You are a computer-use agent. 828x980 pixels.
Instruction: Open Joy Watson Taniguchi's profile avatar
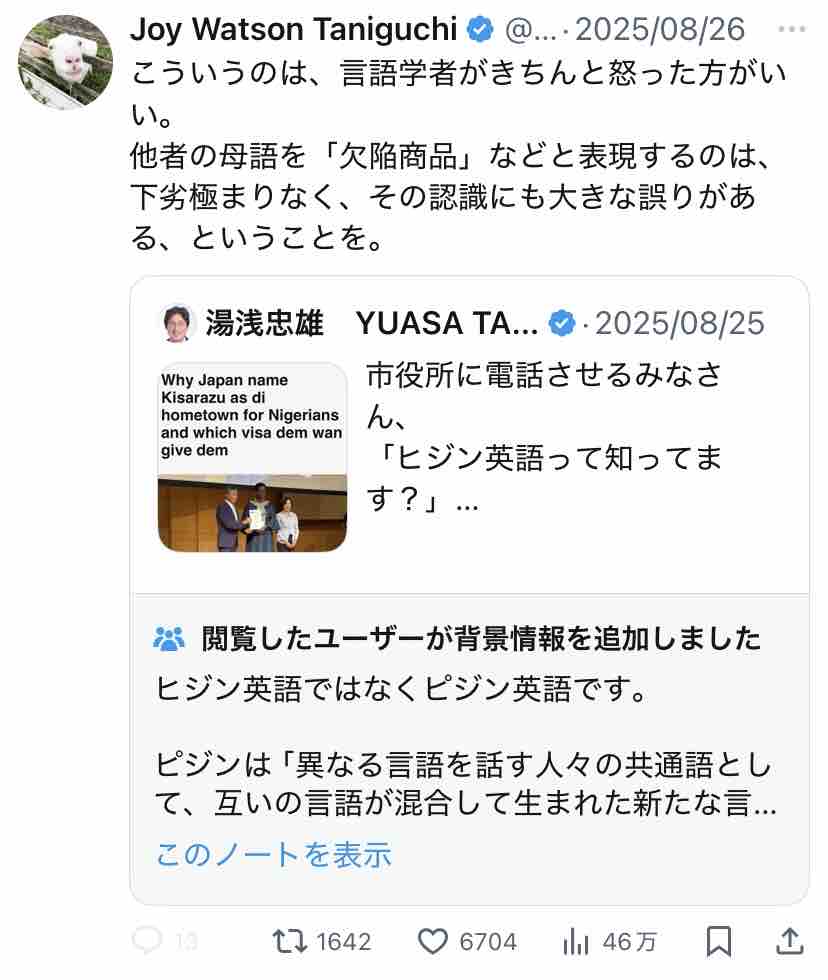[x=66, y=62]
